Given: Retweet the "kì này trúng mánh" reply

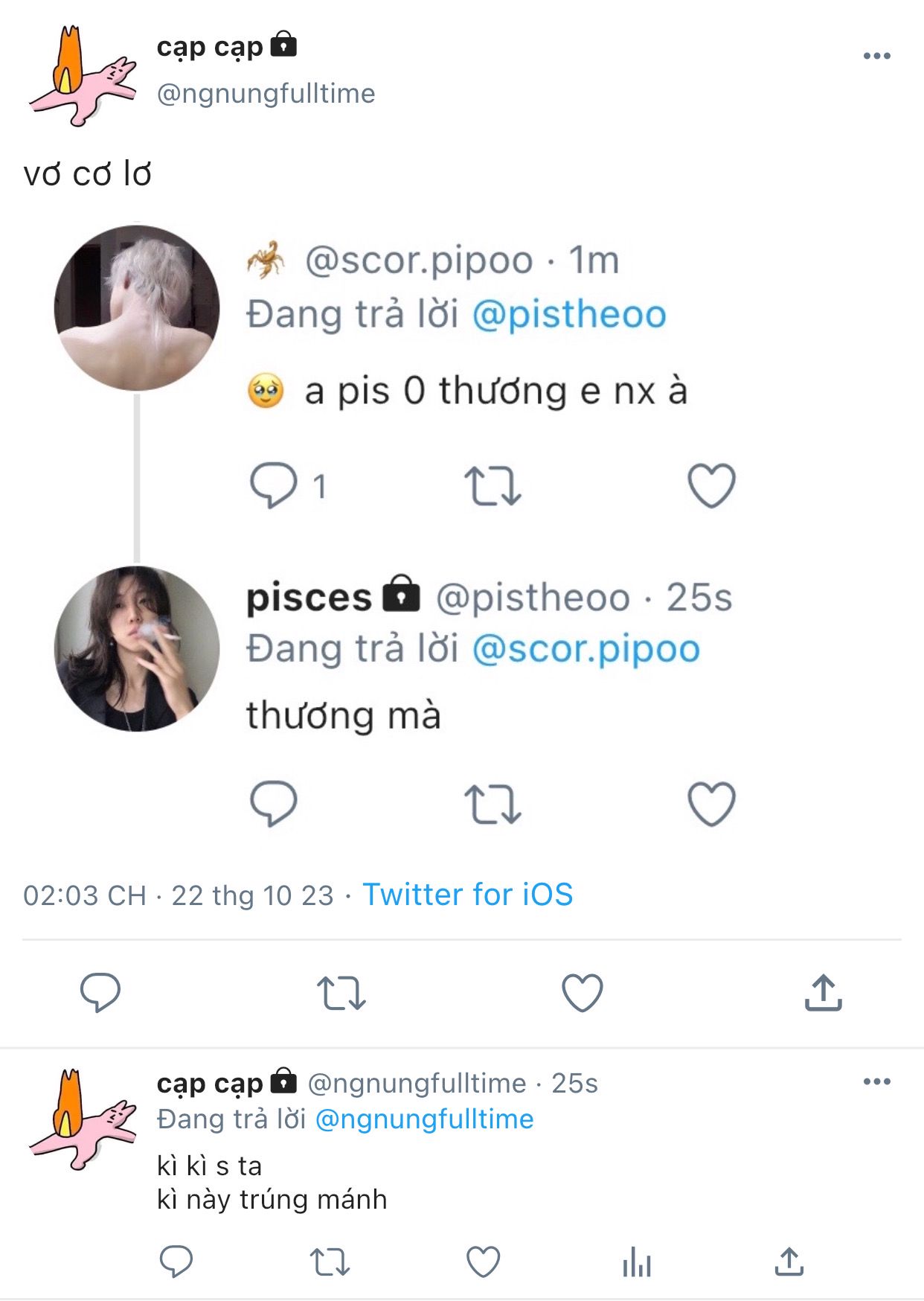Looking at the screenshot, I should [330, 1262].
